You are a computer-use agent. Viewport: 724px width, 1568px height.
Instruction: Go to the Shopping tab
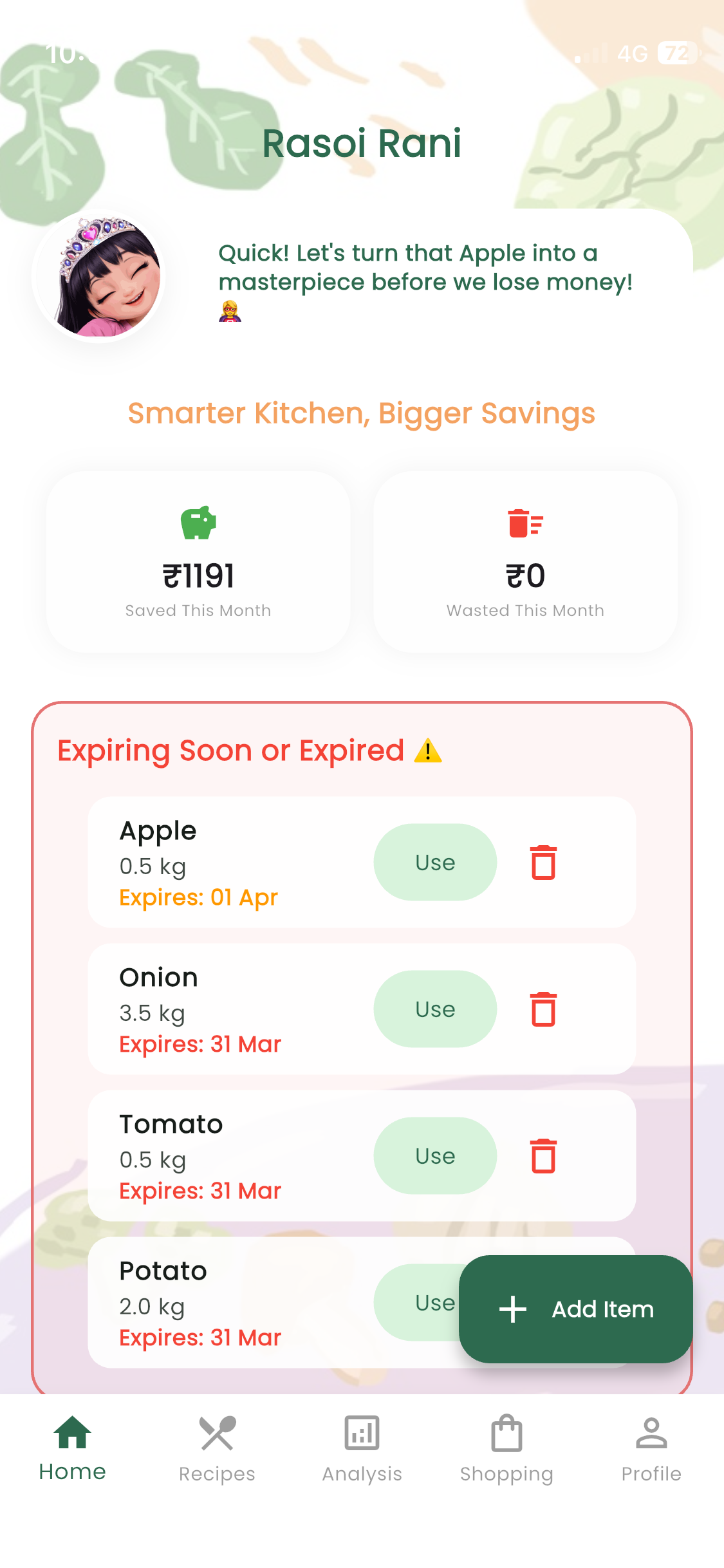pyautogui.click(x=506, y=1449)
